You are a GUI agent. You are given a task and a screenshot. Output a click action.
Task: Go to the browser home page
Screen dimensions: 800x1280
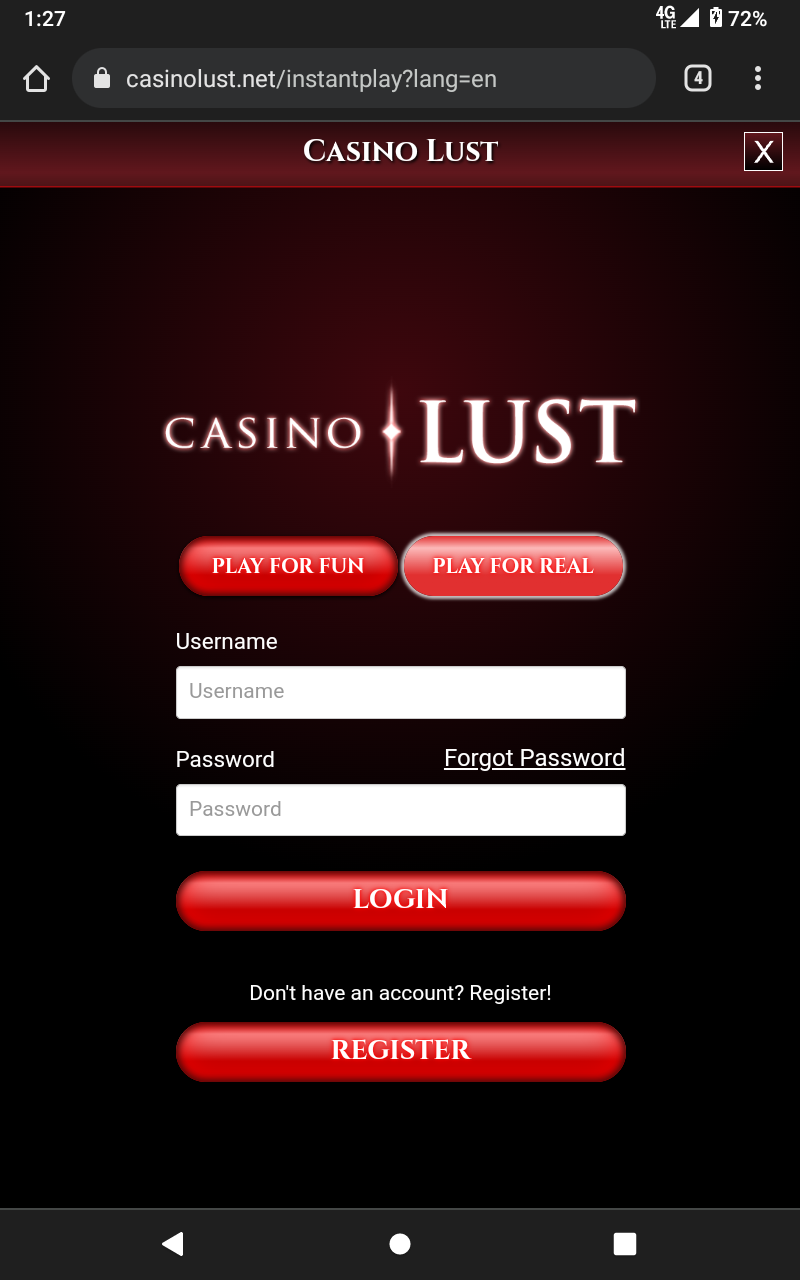[36, 78]
